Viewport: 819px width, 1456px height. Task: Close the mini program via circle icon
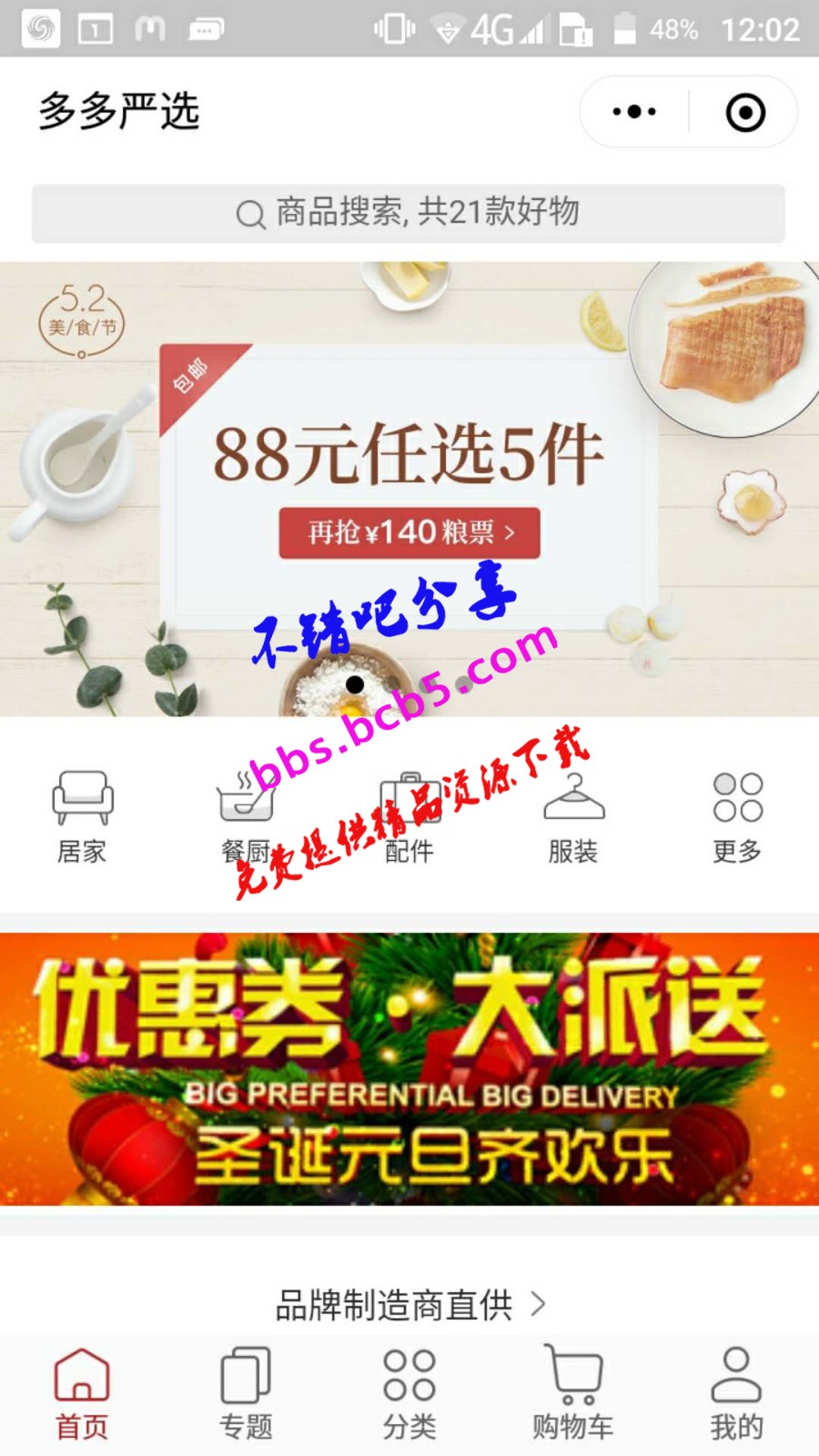coord(745,112)
